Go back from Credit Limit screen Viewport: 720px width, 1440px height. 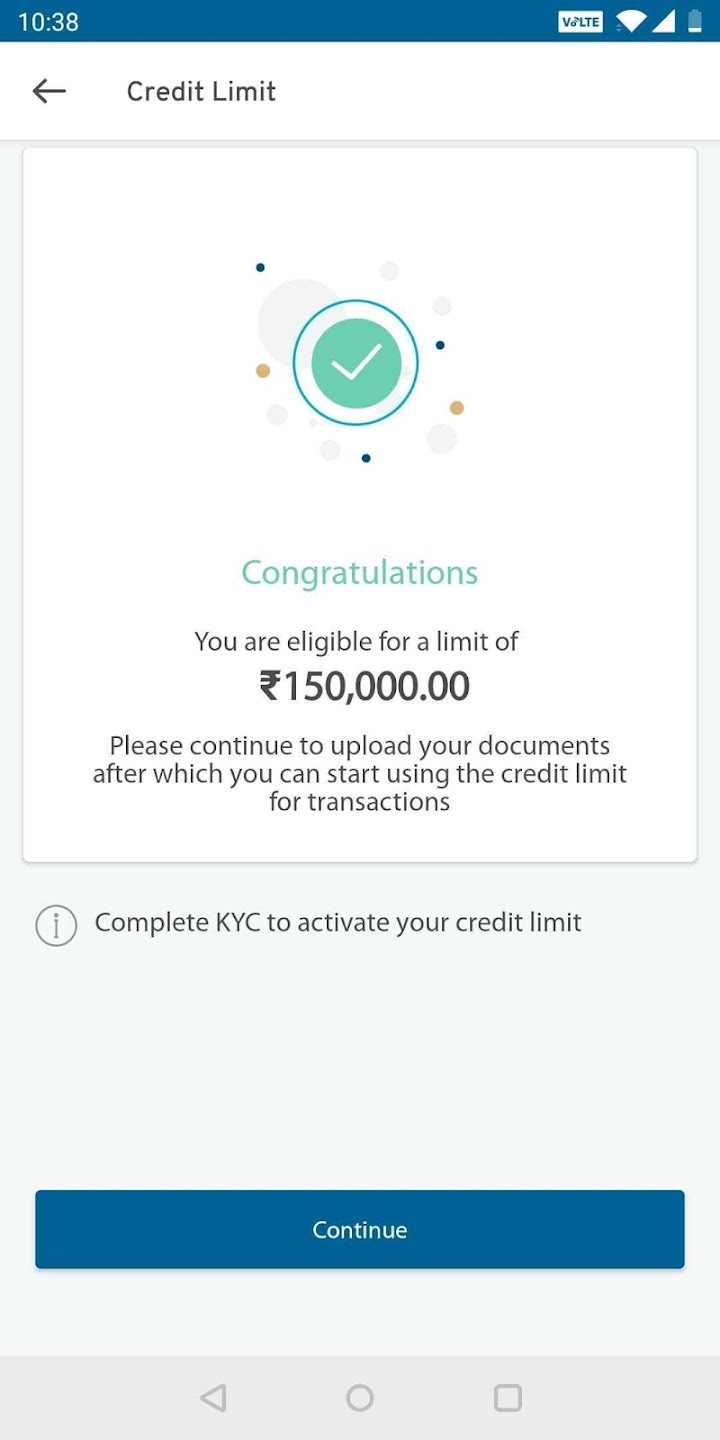[x=49, y=91]
